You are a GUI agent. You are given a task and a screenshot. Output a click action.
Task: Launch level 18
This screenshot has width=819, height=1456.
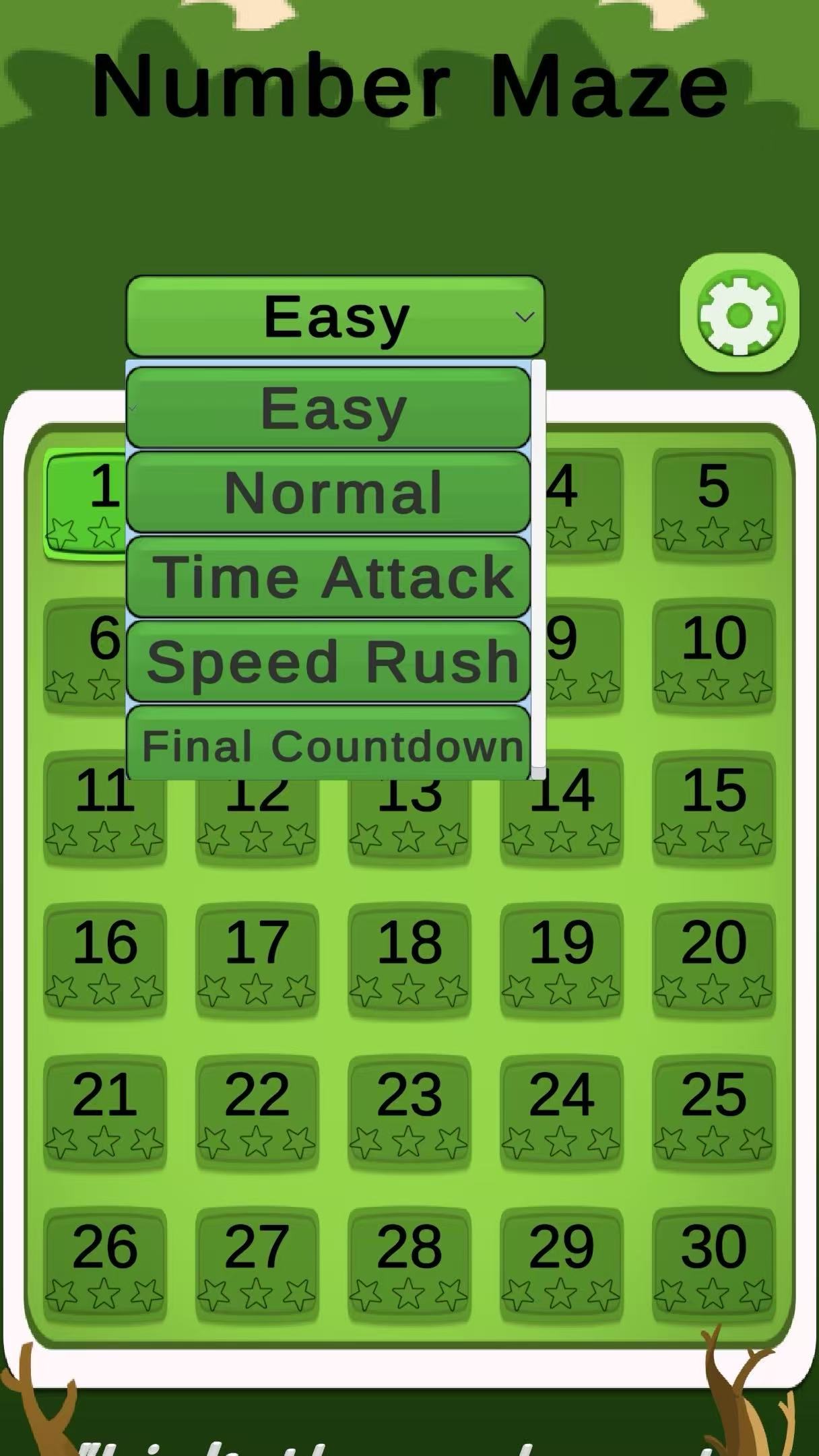pos(409,960)
